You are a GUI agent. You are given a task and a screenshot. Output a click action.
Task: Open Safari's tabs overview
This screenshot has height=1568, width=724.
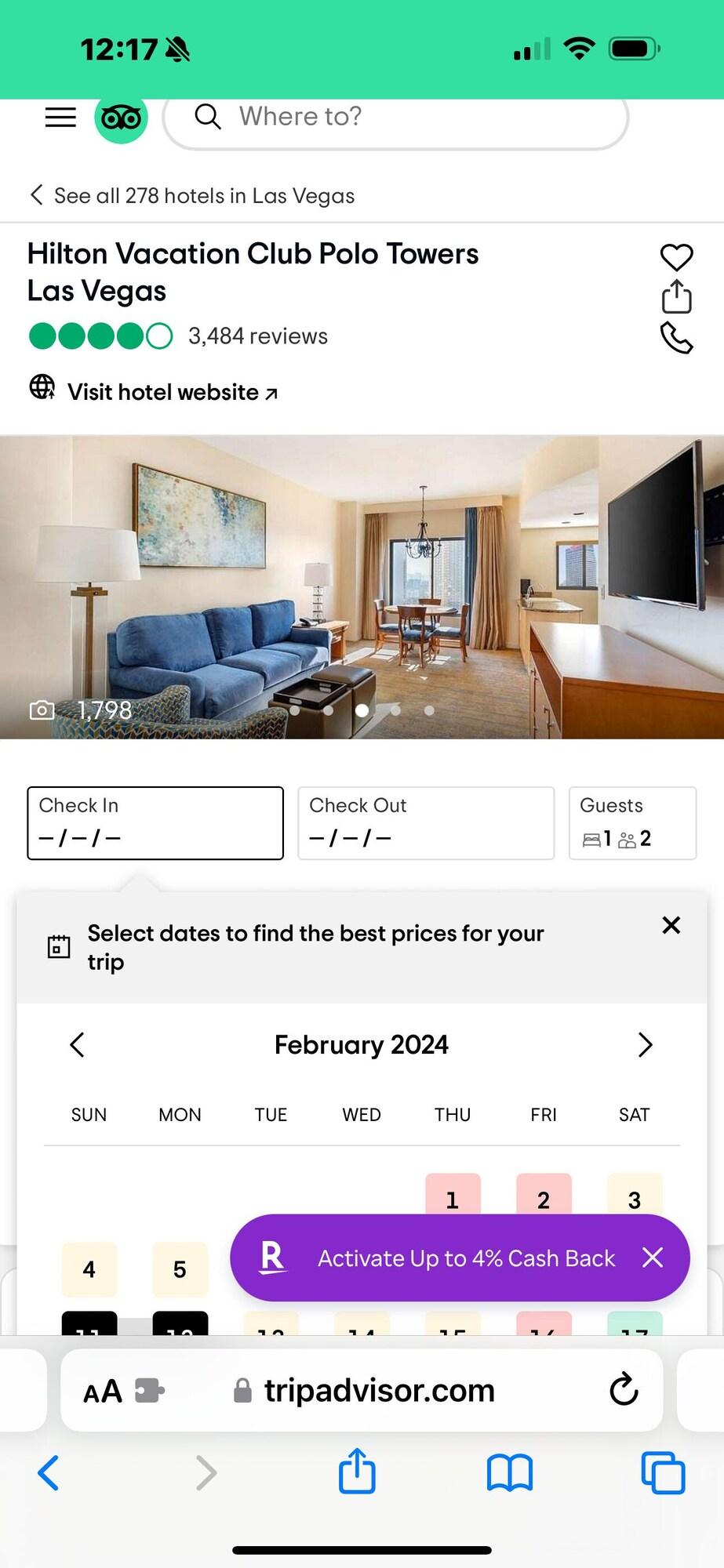click(663, 1472)
